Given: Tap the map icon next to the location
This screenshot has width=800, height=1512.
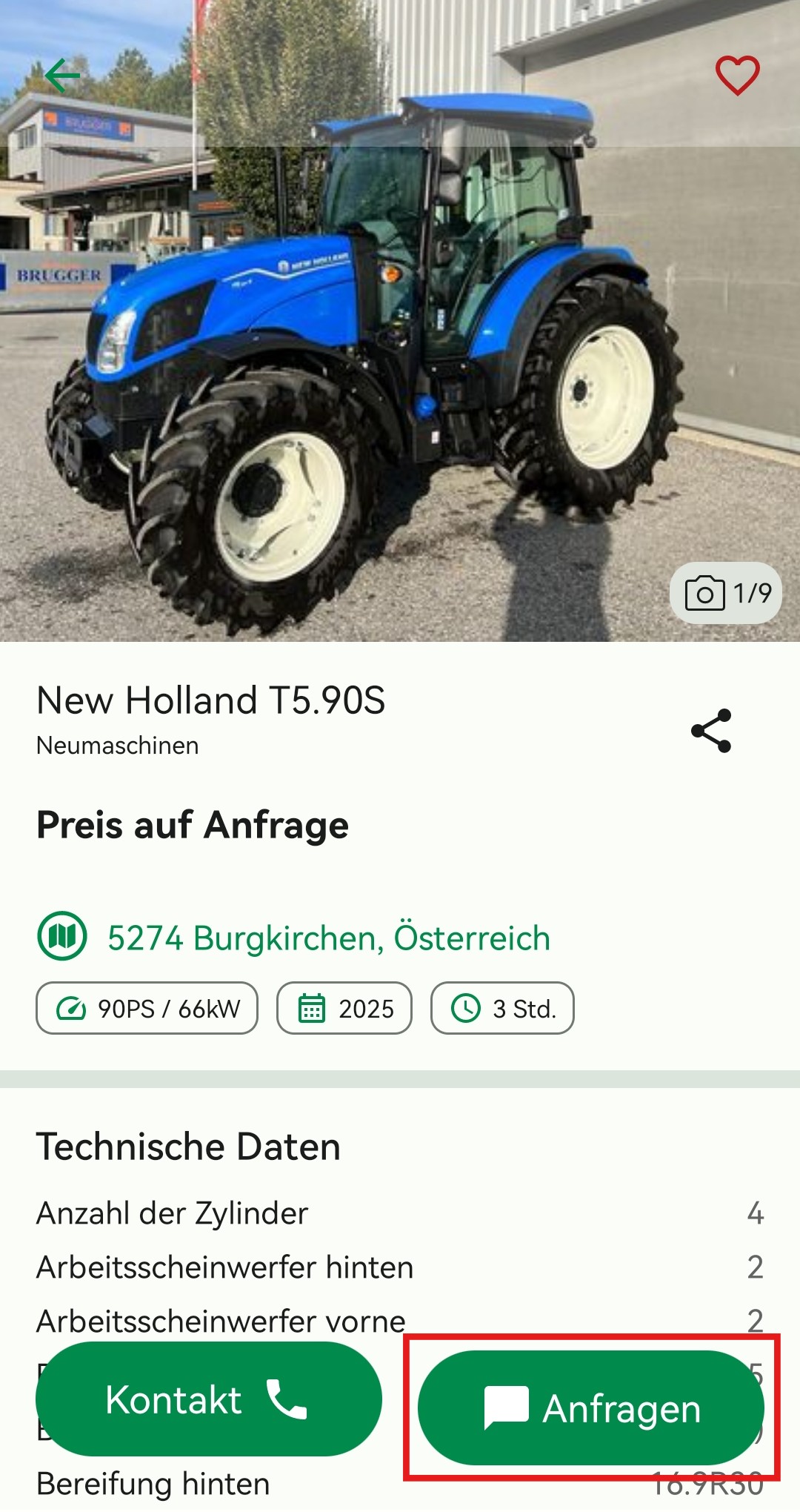Looking at the screenshot, I should pos(61,938).
